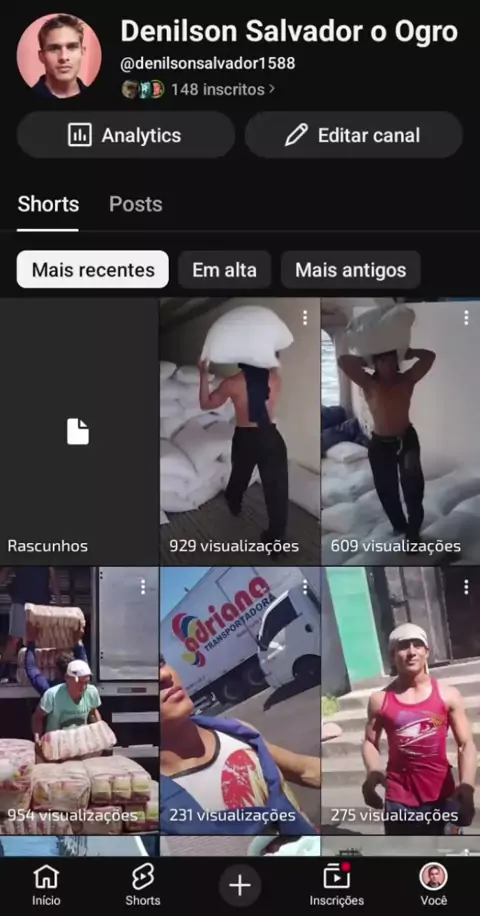The width and height of the screenshot is (480, 916).
Task: Open options menu for 609 visualizações short
Action: [466, 318]
